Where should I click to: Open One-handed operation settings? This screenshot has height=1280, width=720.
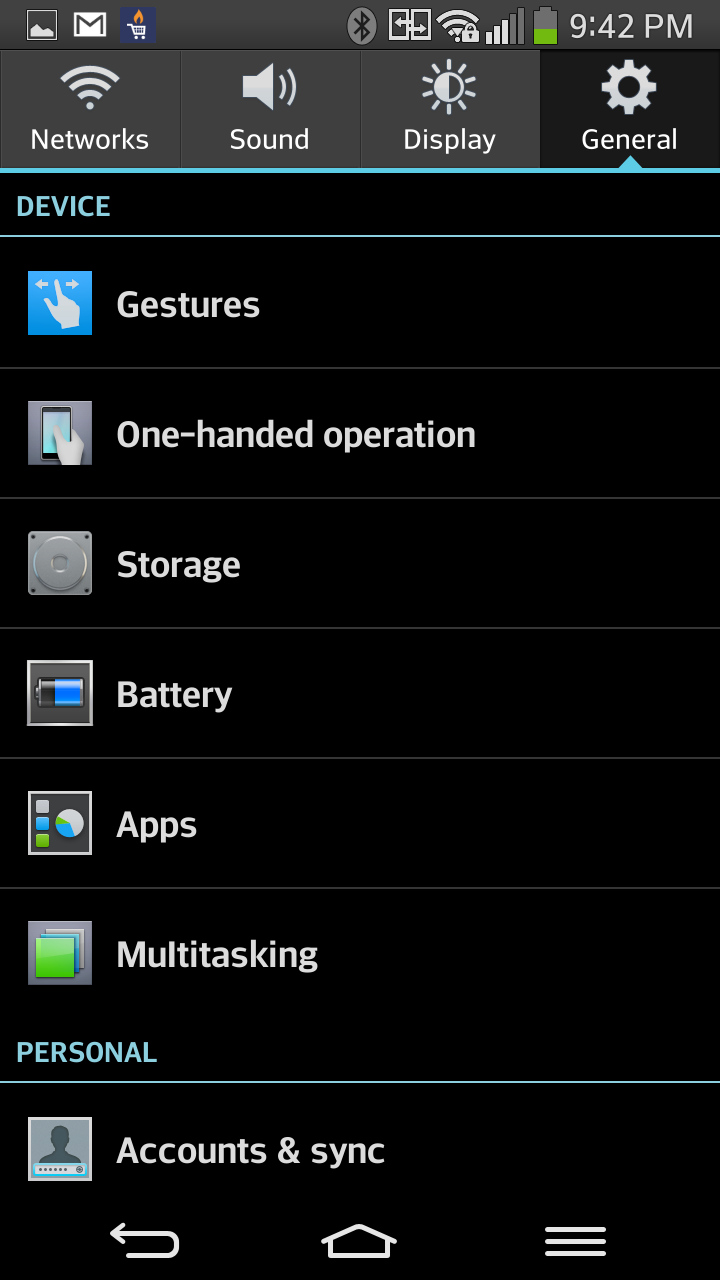tap(360, 433)
